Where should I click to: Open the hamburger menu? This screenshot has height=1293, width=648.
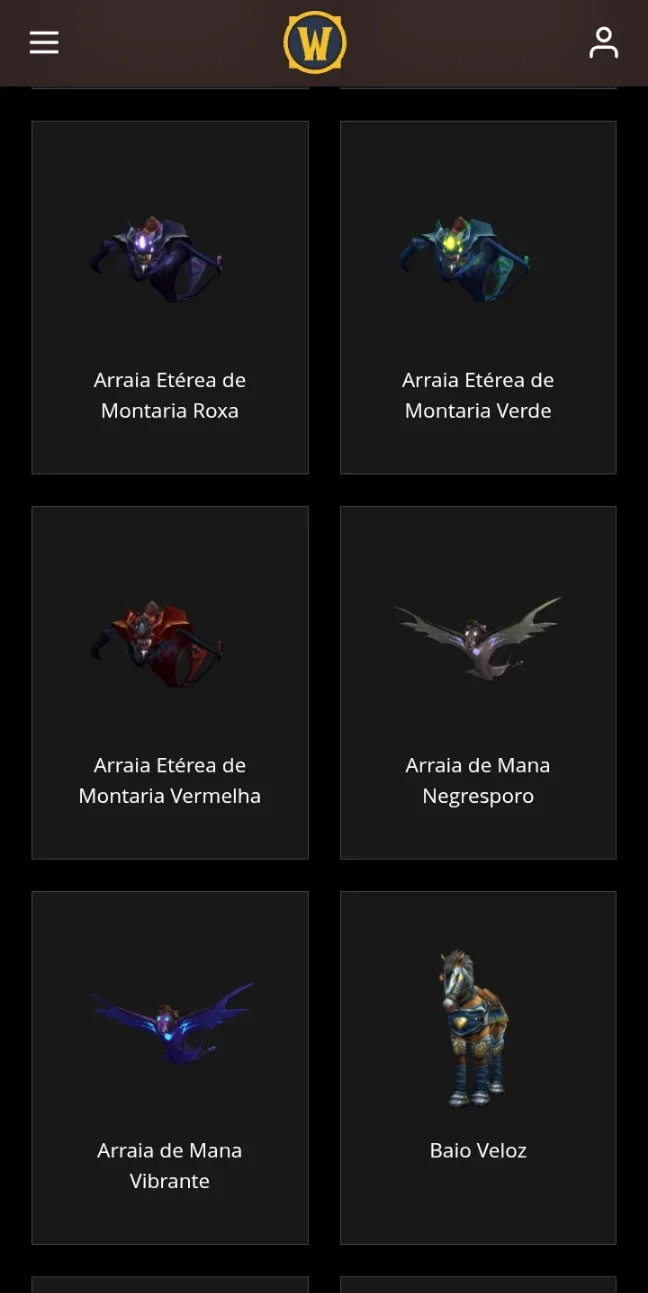pos(44,42)
